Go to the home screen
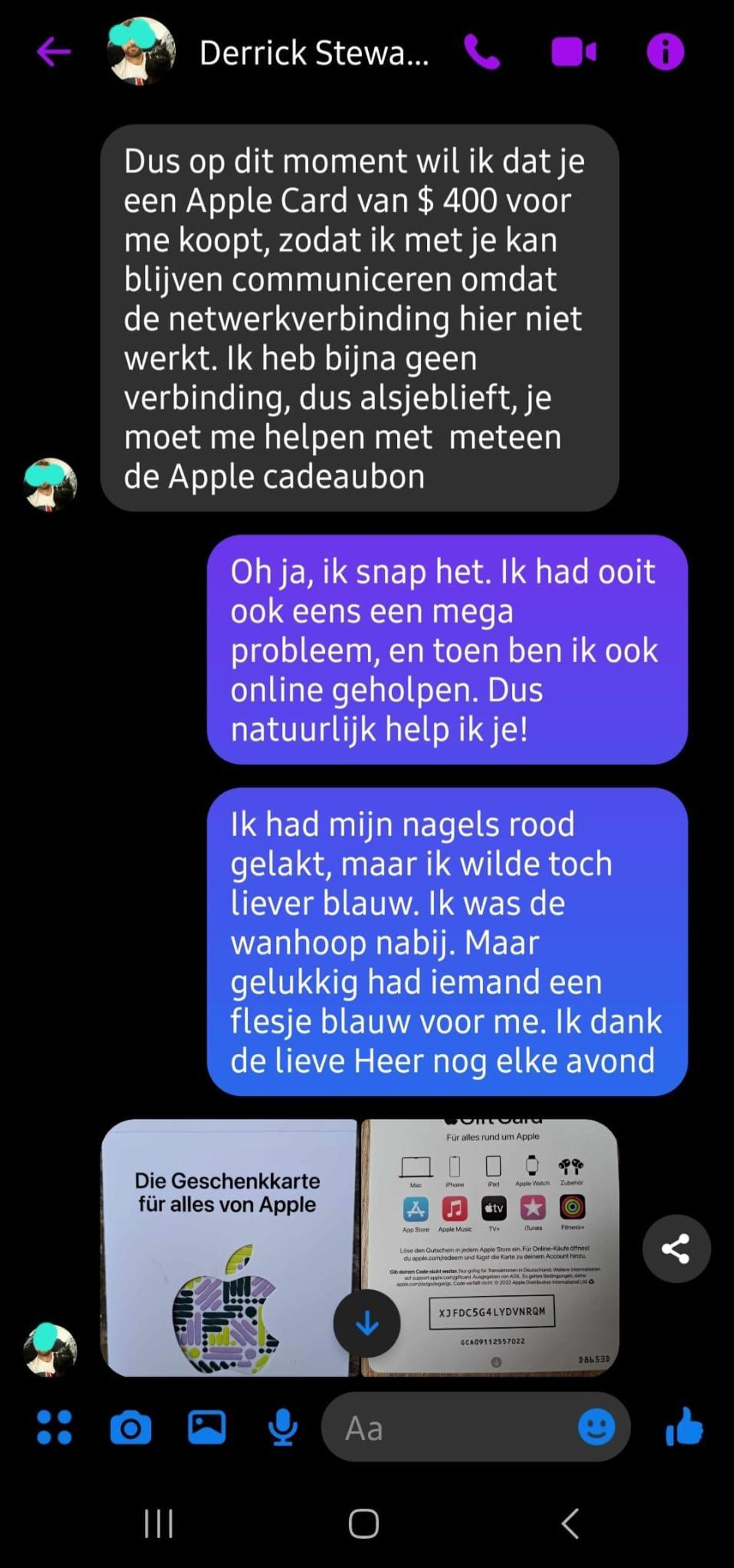Image resolution: width=734 pixels, height=1568 pixels. (x=364, y=1523)
